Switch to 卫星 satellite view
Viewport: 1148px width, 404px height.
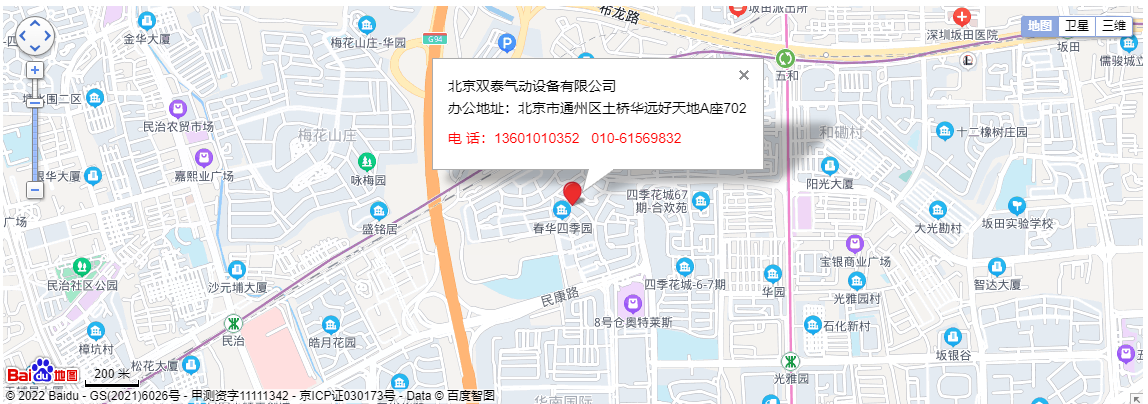(1076, 26)
